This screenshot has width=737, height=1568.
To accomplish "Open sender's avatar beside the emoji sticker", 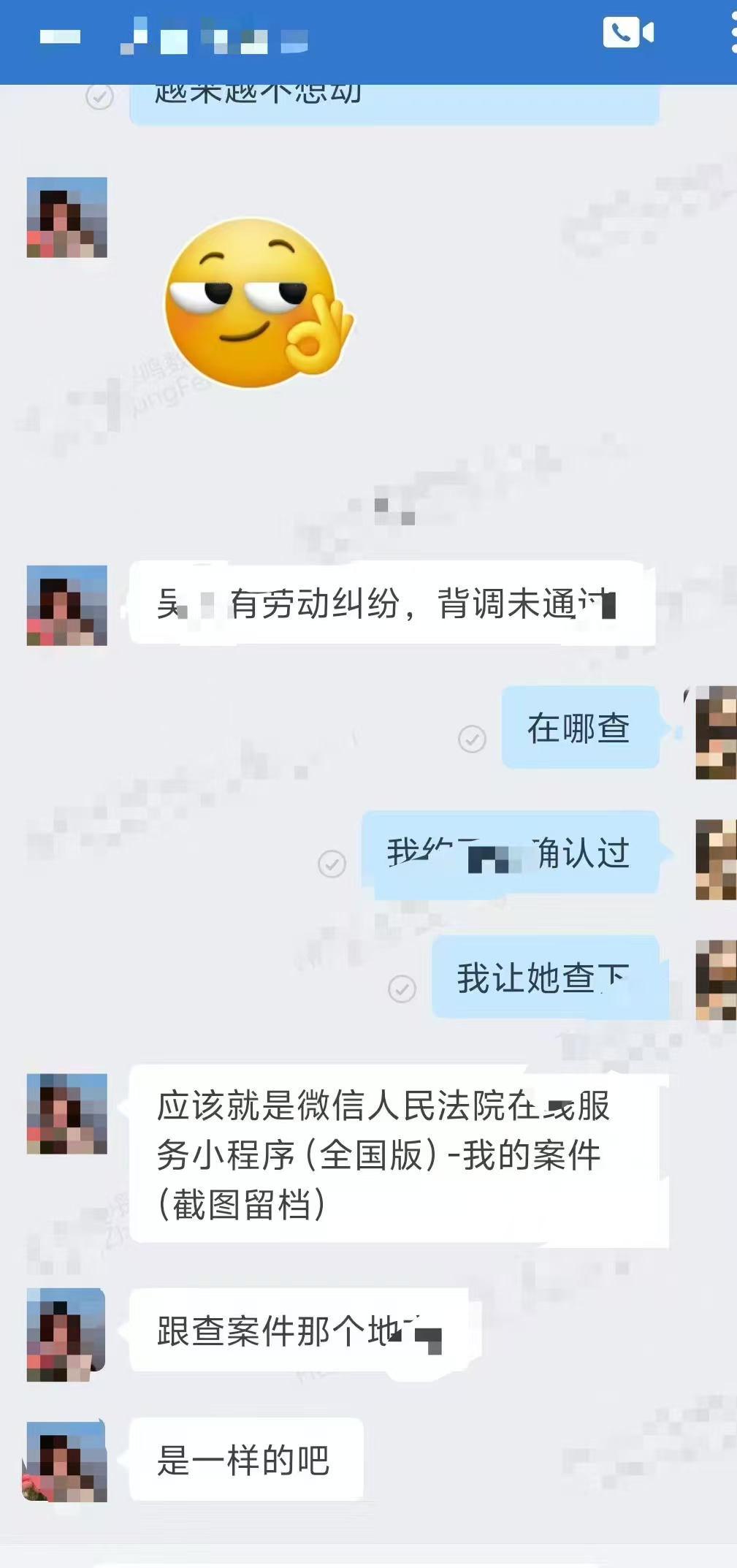I will tap(66, 218).
